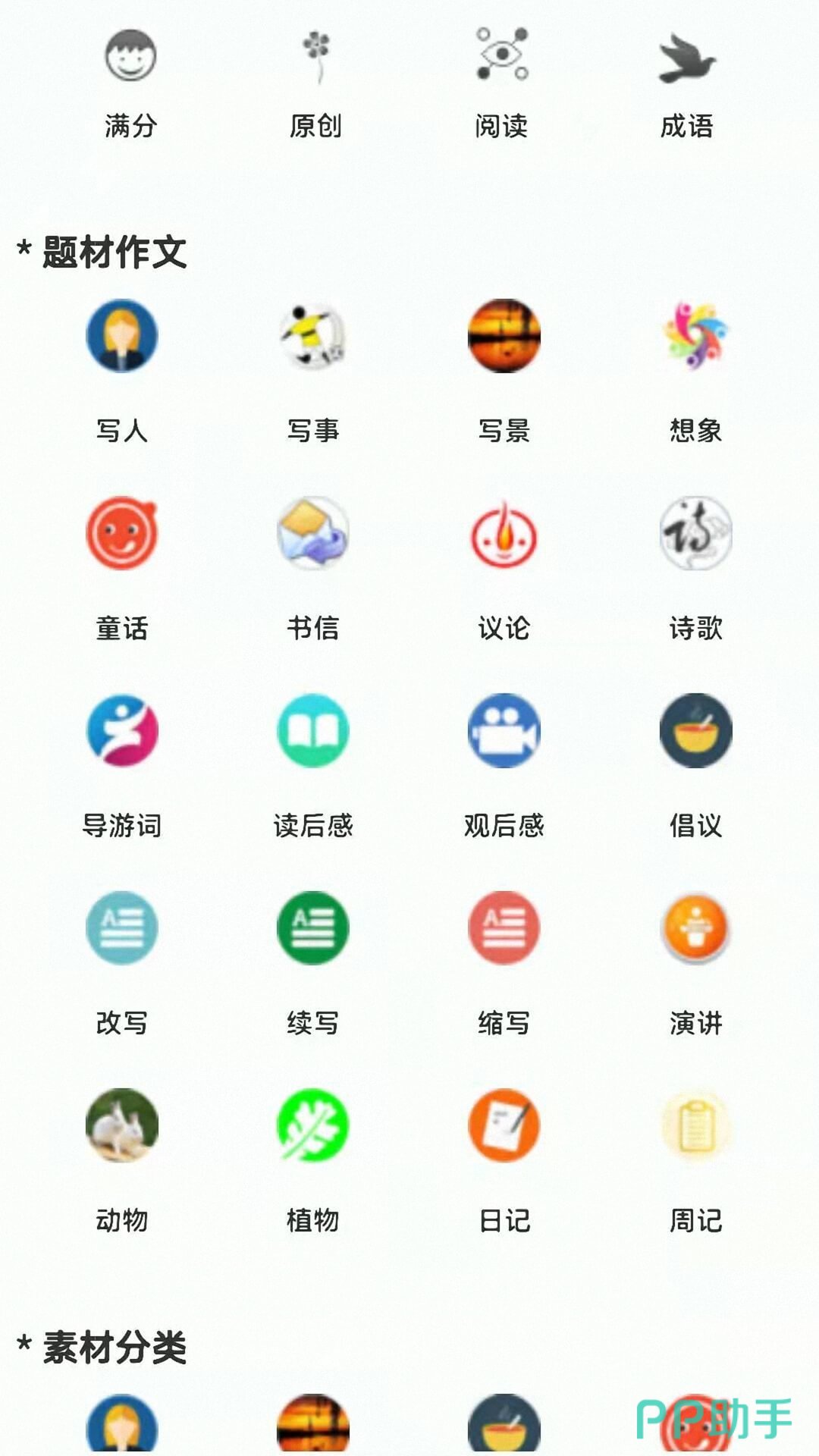View 导游词 essays
The width and height of the screenshot is (819, 1456).
[122, 730]
